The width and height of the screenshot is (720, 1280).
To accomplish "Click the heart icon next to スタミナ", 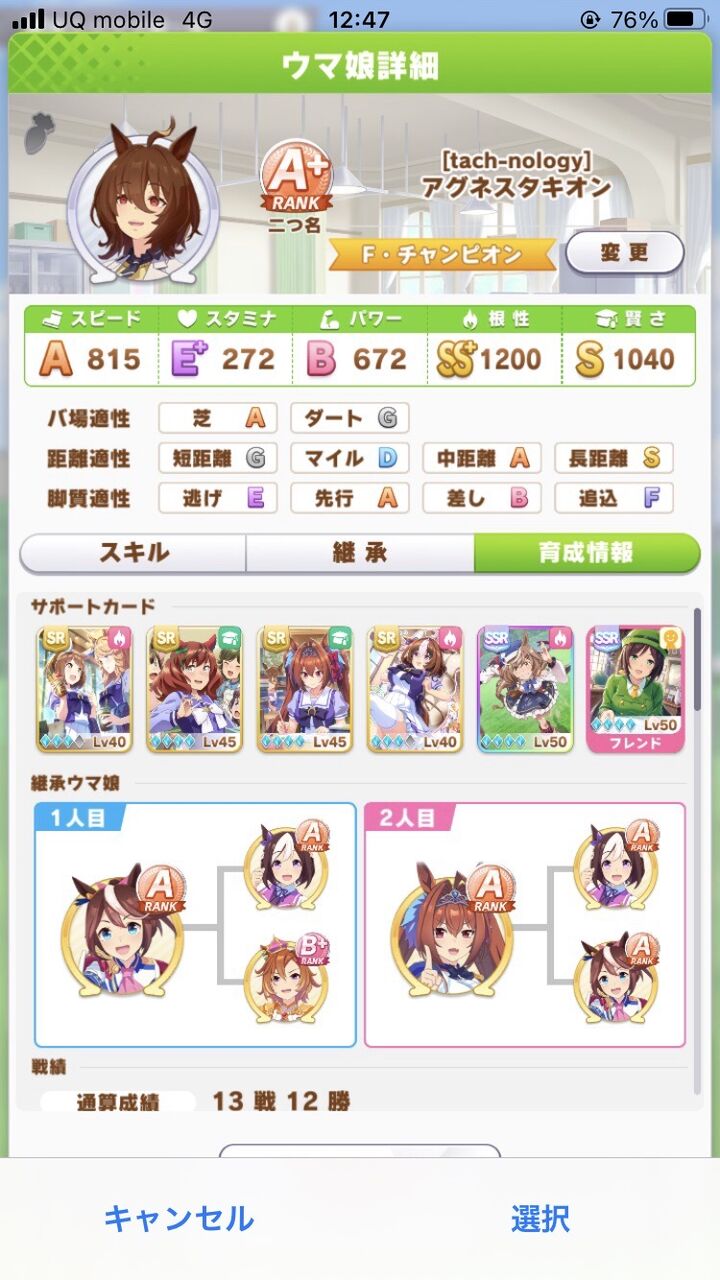I will point(190,316).
